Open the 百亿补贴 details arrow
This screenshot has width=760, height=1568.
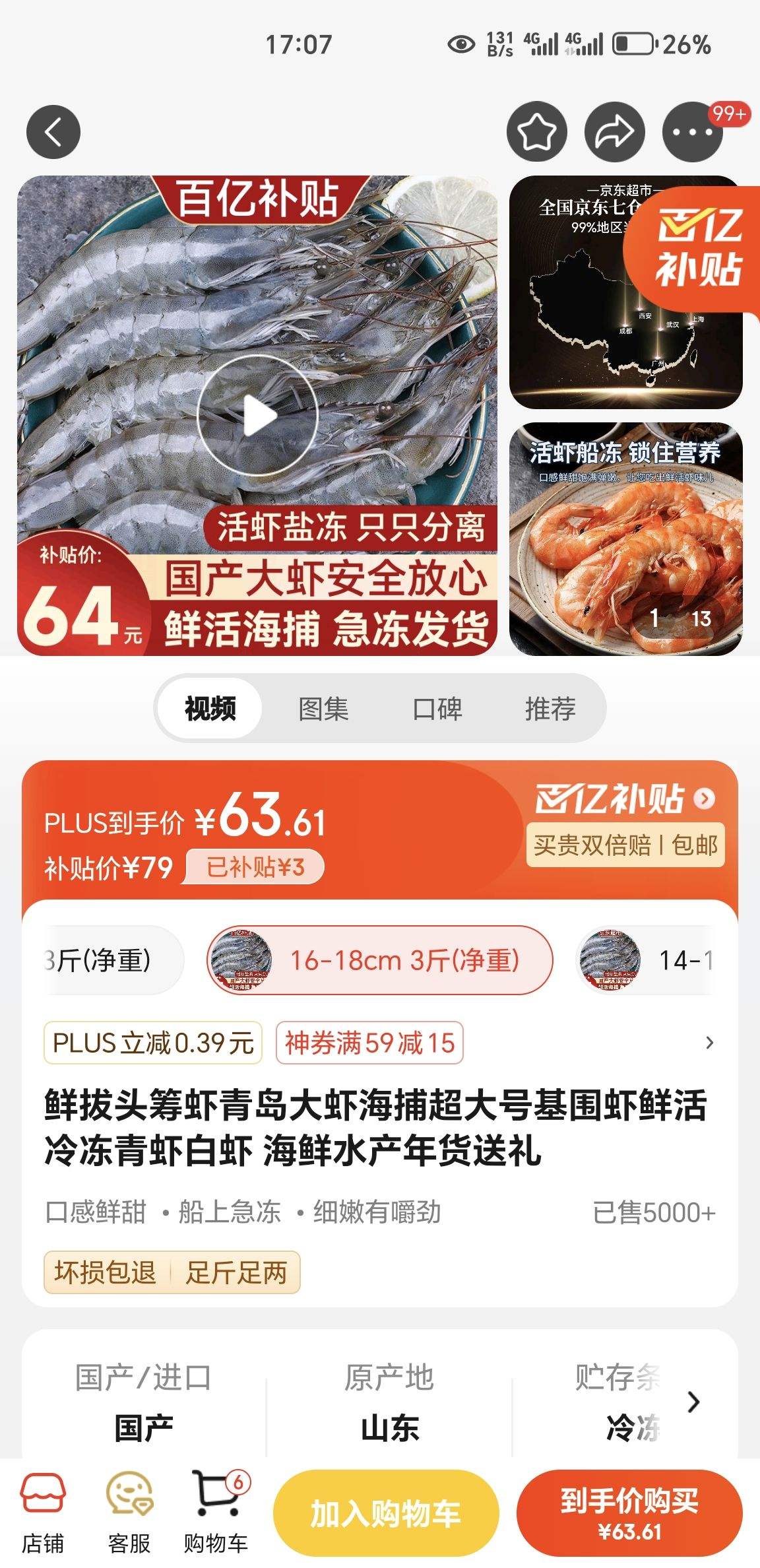pos(705,799)
